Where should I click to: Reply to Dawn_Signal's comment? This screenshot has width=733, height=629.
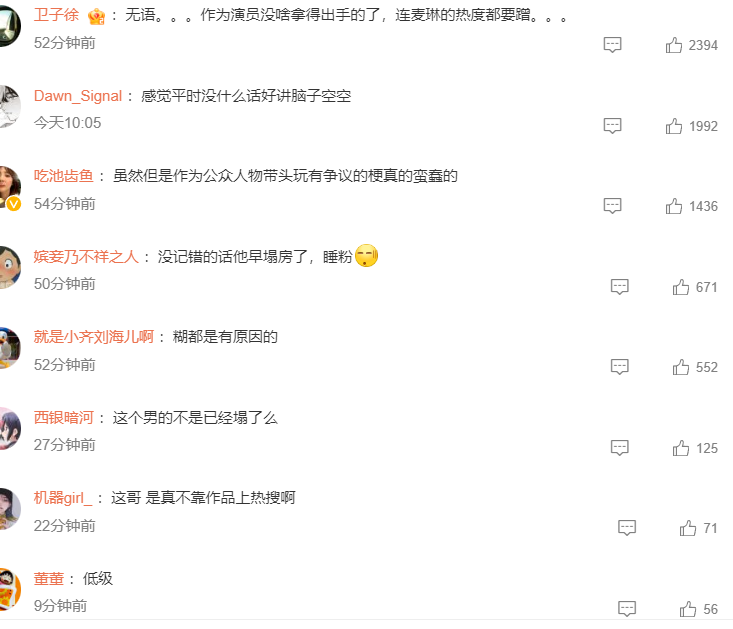pyautogui.click(x=613, y=126)
